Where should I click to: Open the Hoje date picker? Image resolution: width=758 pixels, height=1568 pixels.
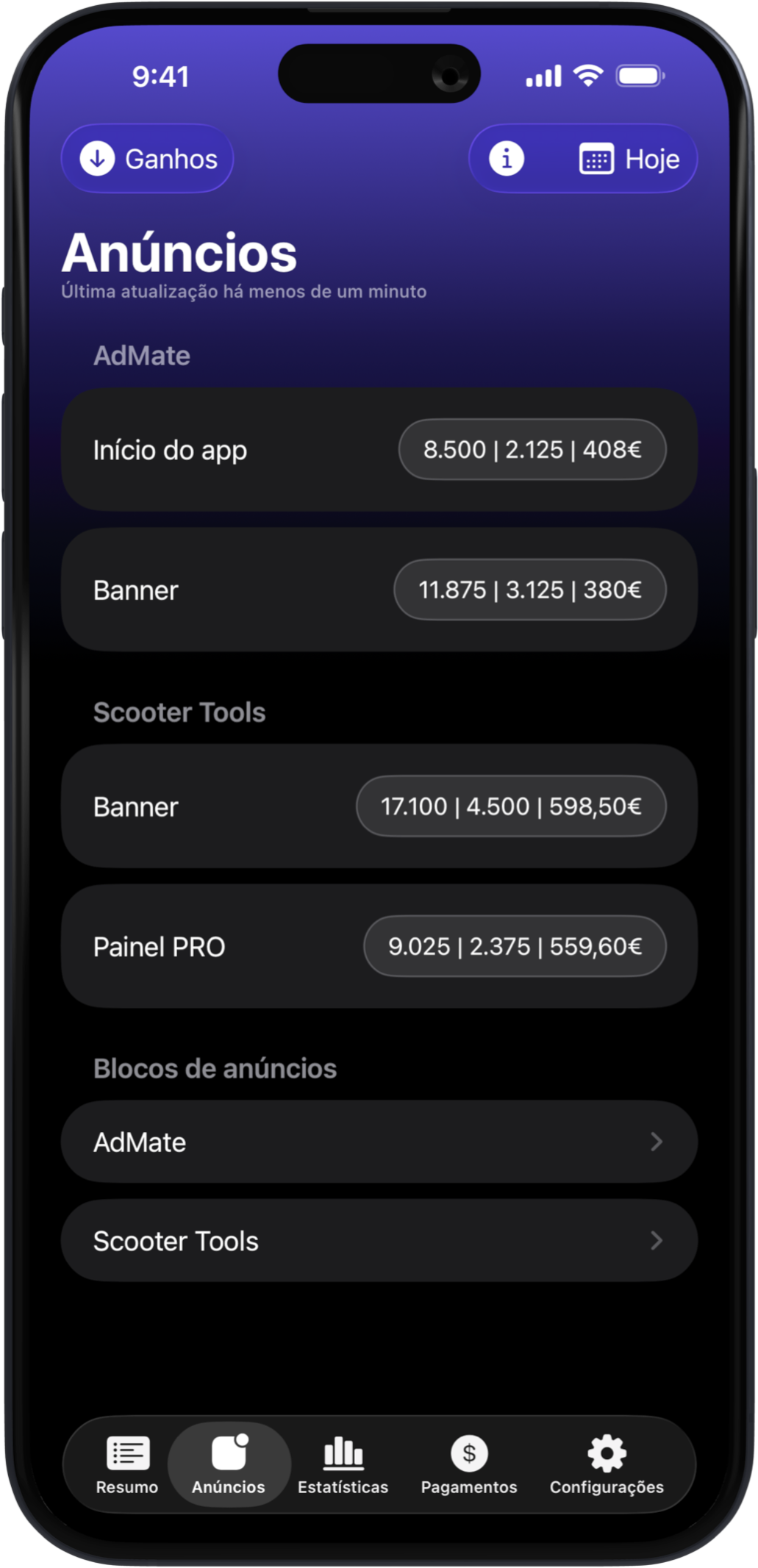coord(630,159)
